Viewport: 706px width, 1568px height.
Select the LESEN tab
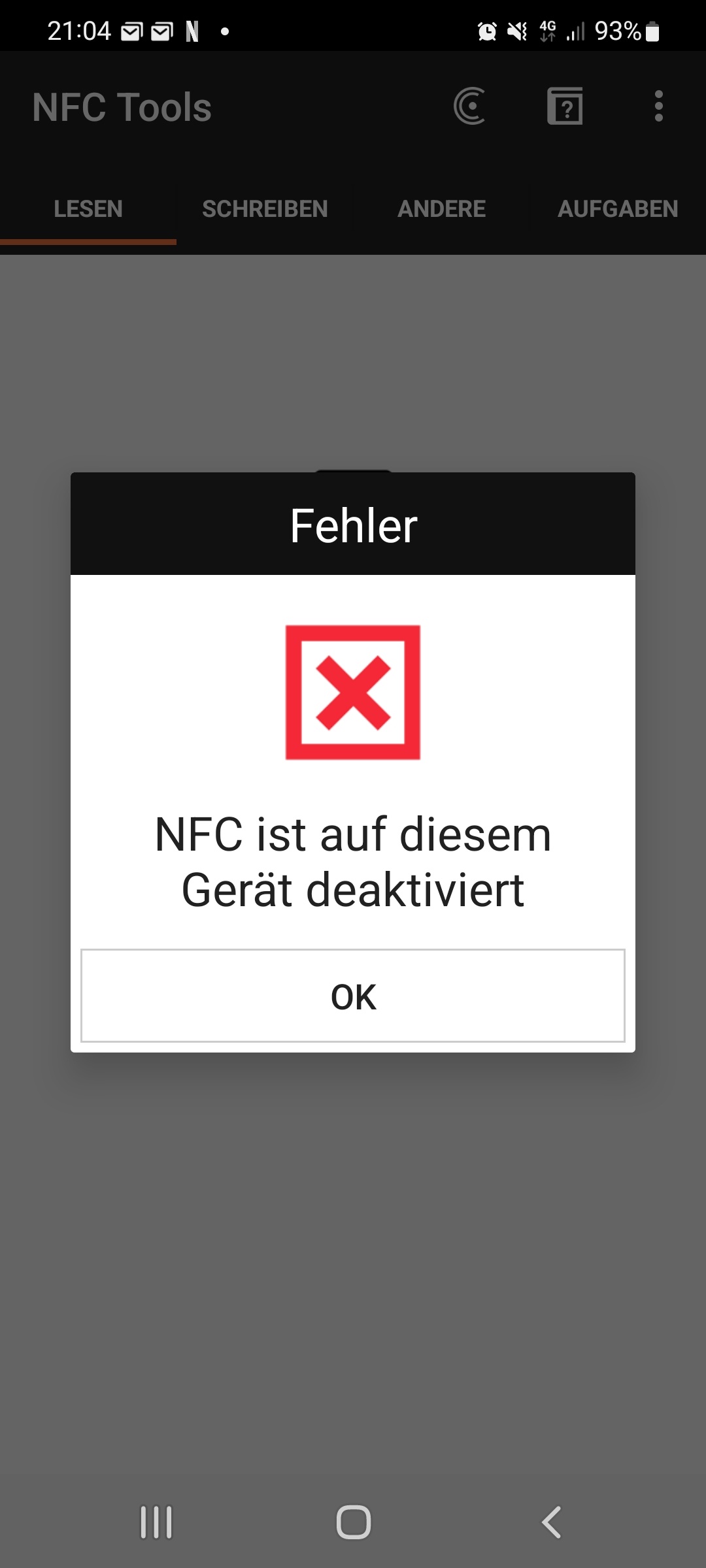[88, 209]
